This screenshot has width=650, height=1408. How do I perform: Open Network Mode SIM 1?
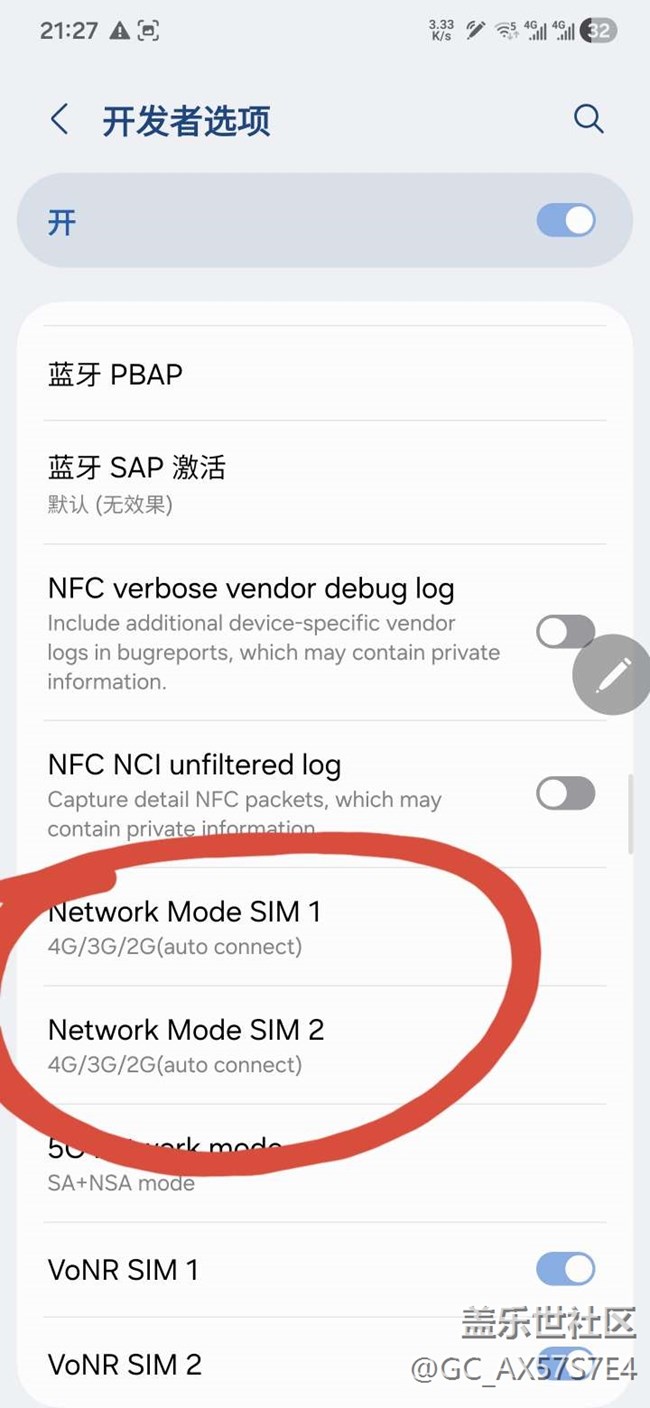pos(185,927)
